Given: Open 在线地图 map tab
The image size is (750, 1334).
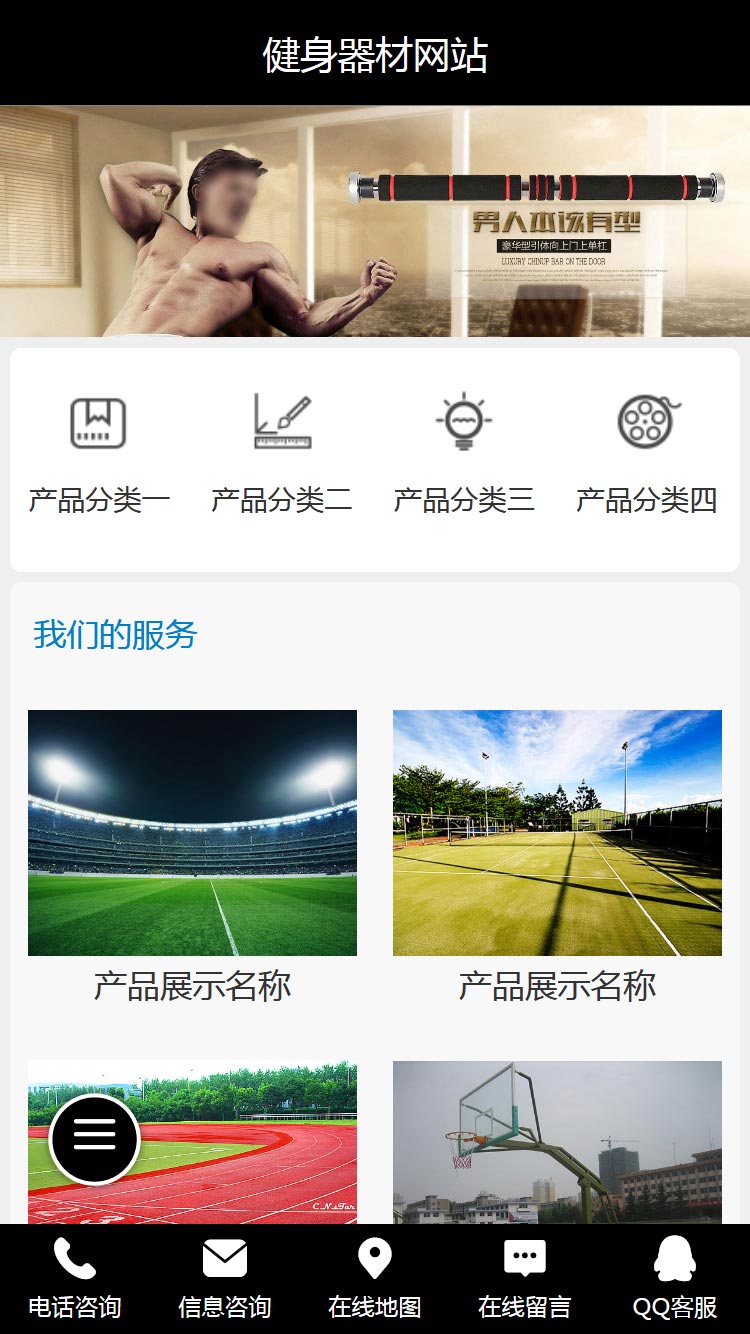Looking at the screenshot, I should (375, 1278).
